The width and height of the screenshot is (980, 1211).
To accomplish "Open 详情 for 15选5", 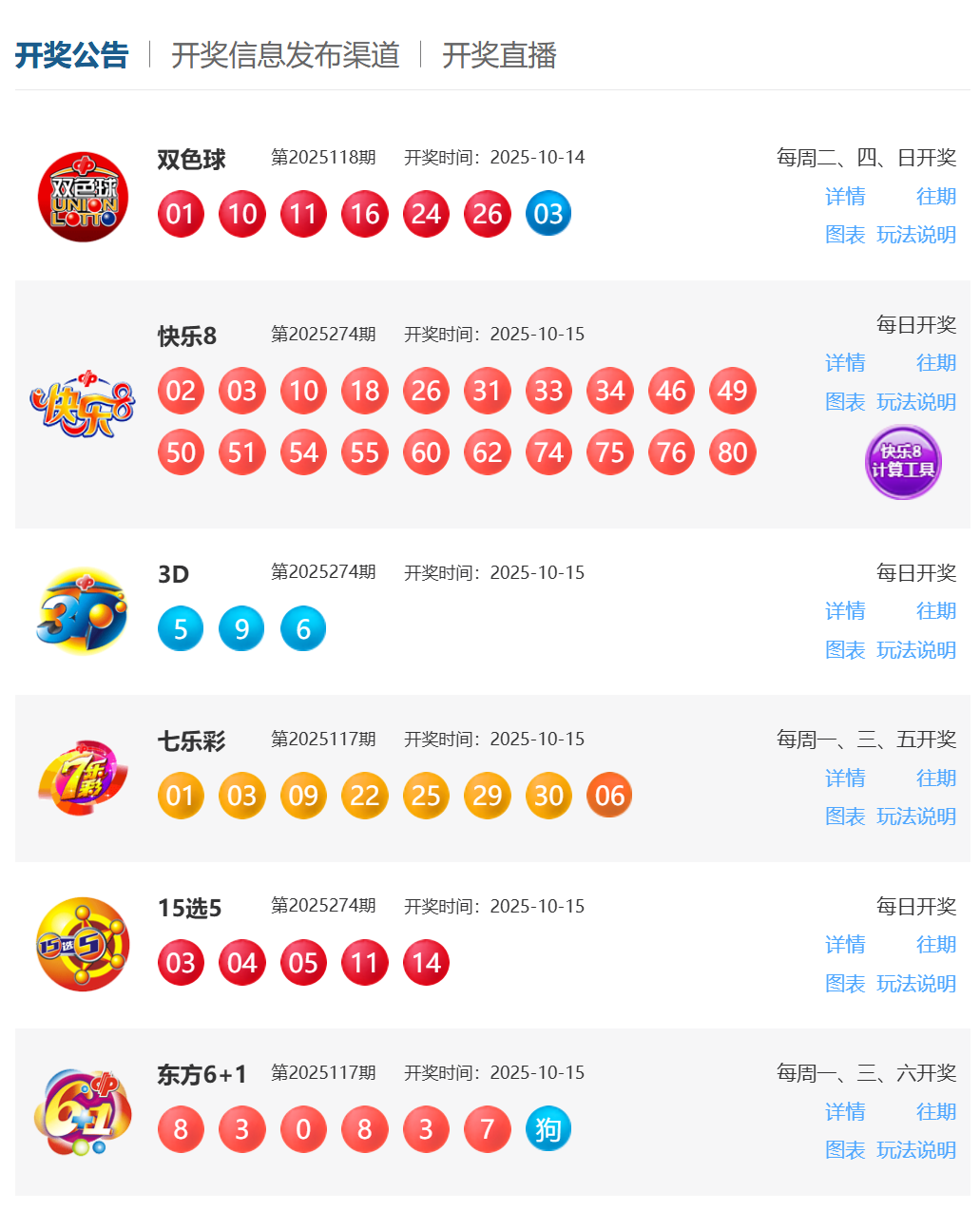I will point(845,945).
